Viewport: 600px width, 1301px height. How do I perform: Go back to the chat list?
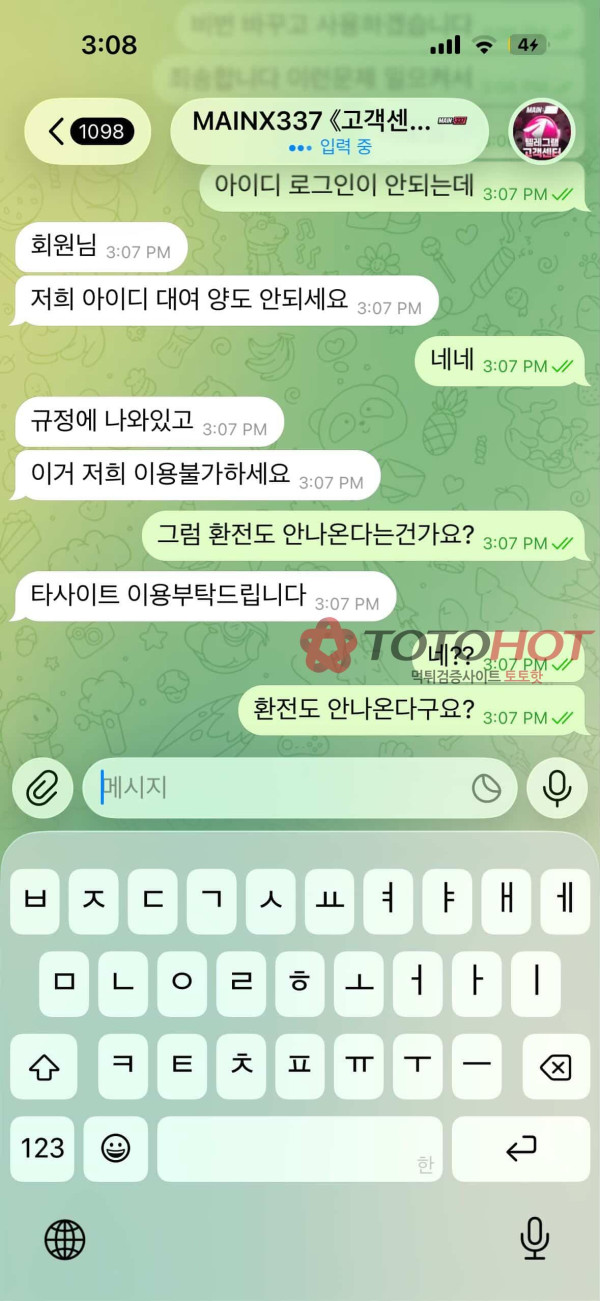click(x=88, y=131)
